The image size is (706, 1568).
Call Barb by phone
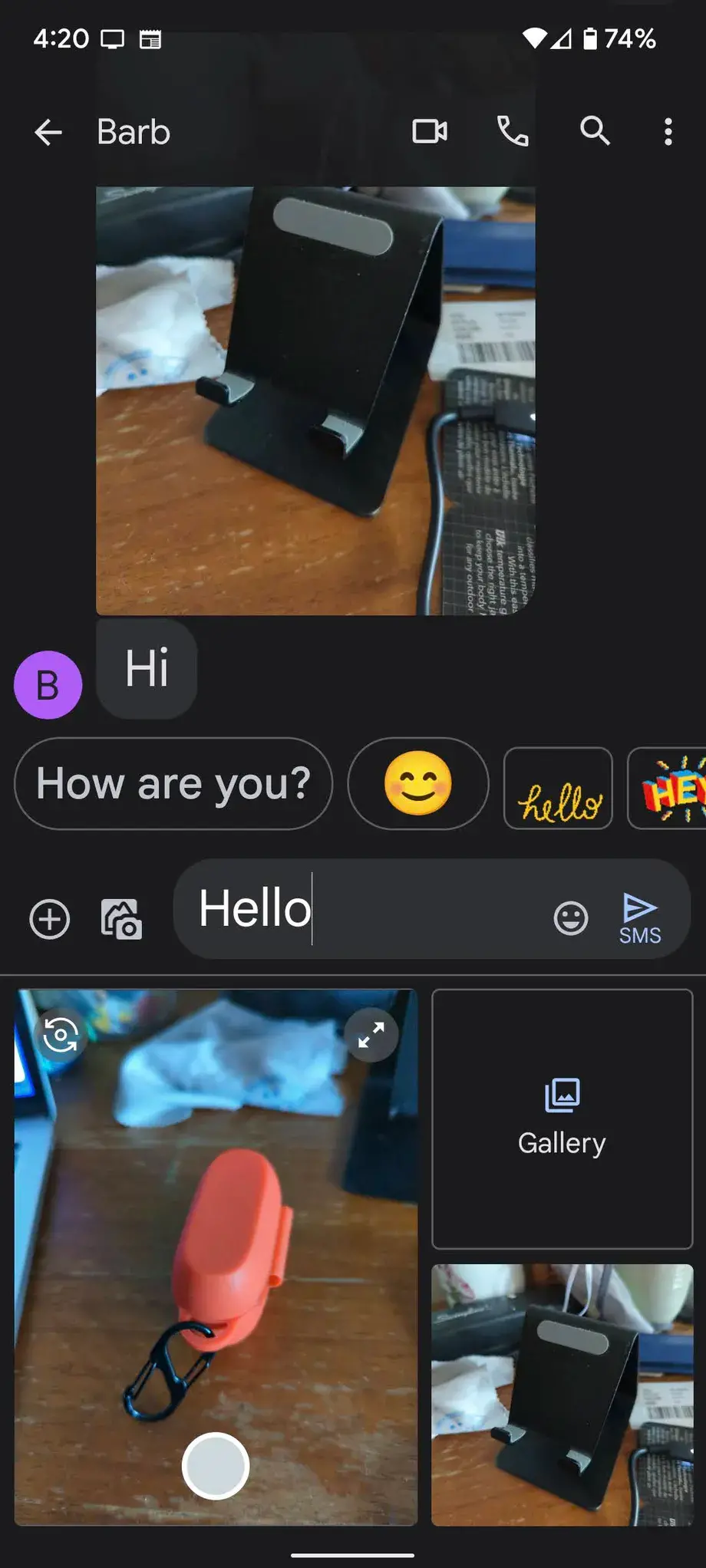coord(513,131)
